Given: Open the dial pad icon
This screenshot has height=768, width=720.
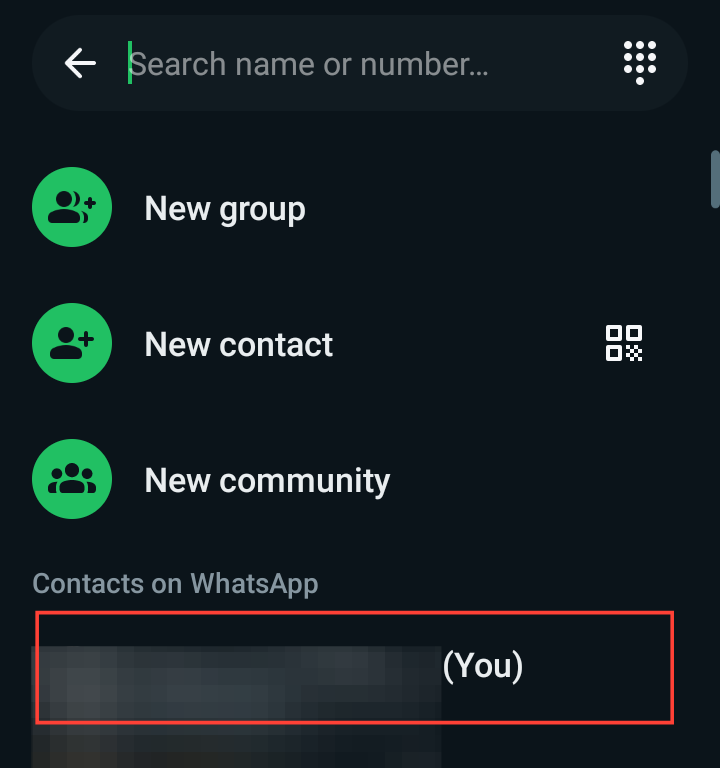Looking at the screenshot, I should 640,63.
